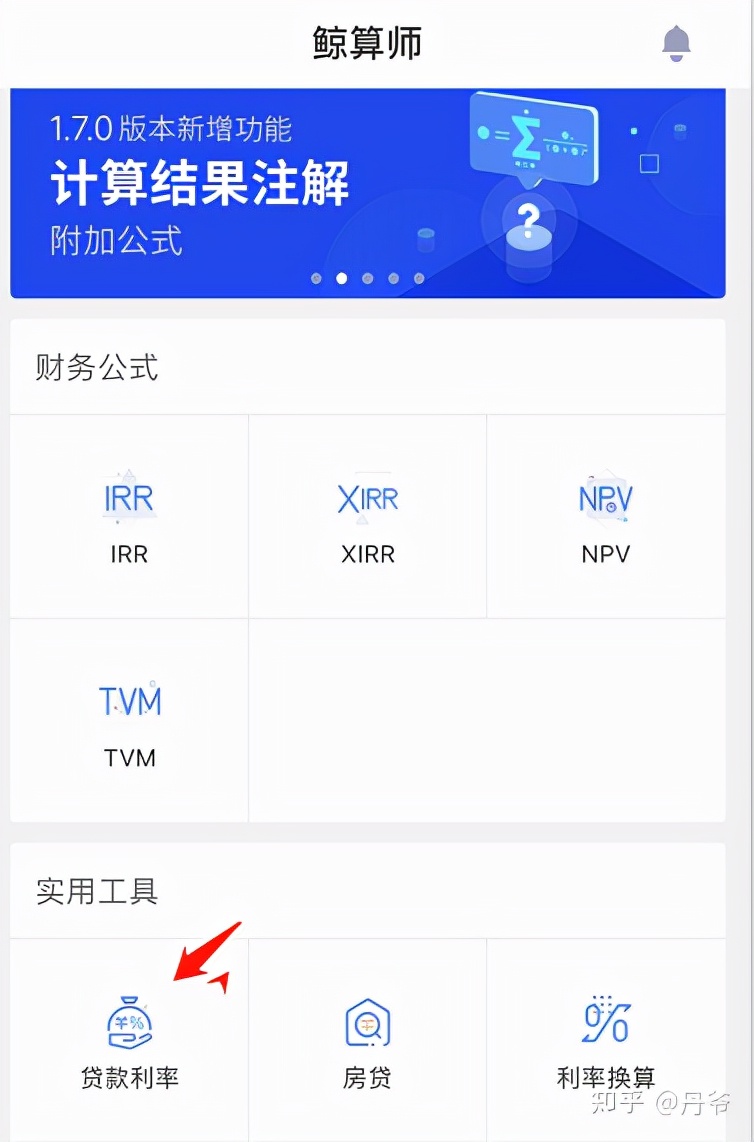Select the TVM formula icon
The image size is (754, 1142).
131,701
